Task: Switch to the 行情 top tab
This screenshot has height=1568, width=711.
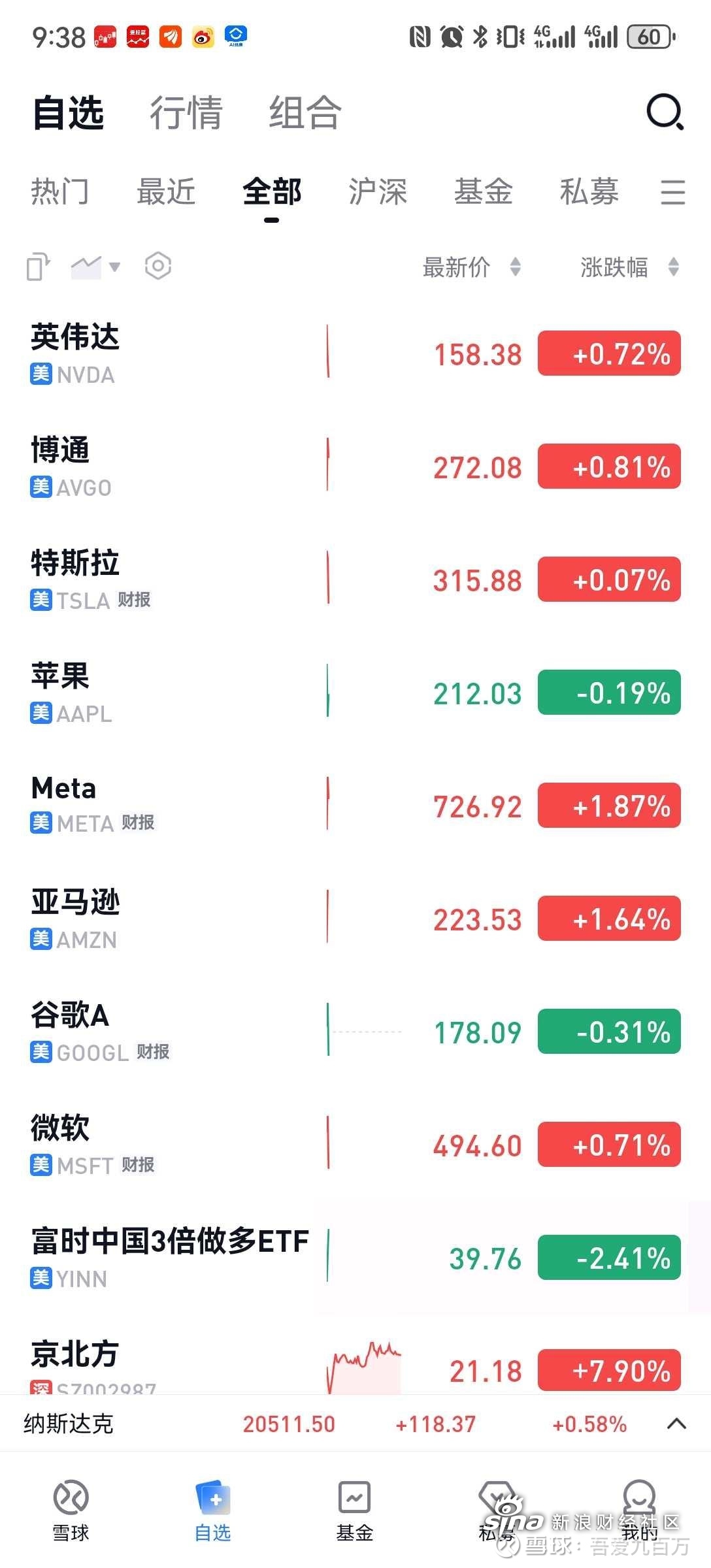Action: (x=186, y=112)
